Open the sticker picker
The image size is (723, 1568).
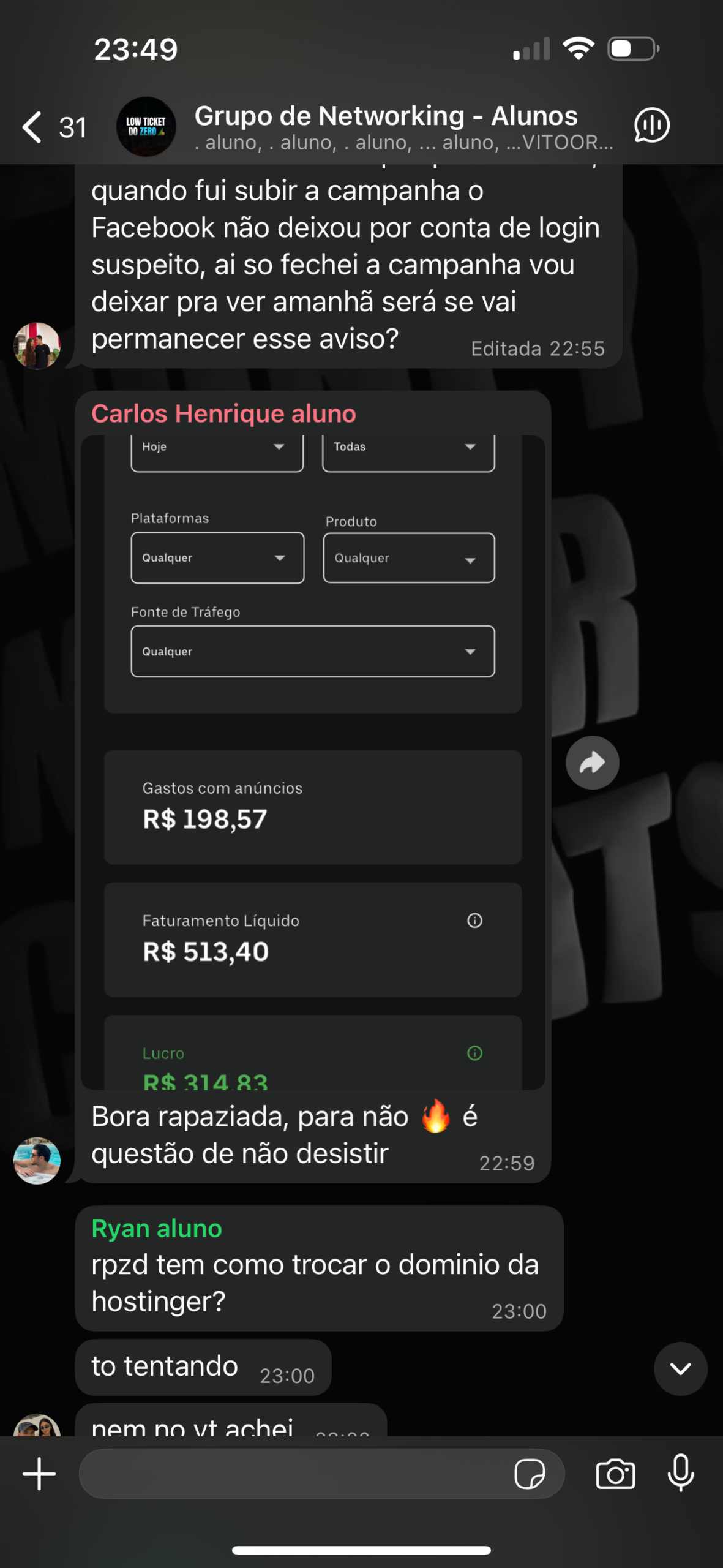(x=530, y=1474)
